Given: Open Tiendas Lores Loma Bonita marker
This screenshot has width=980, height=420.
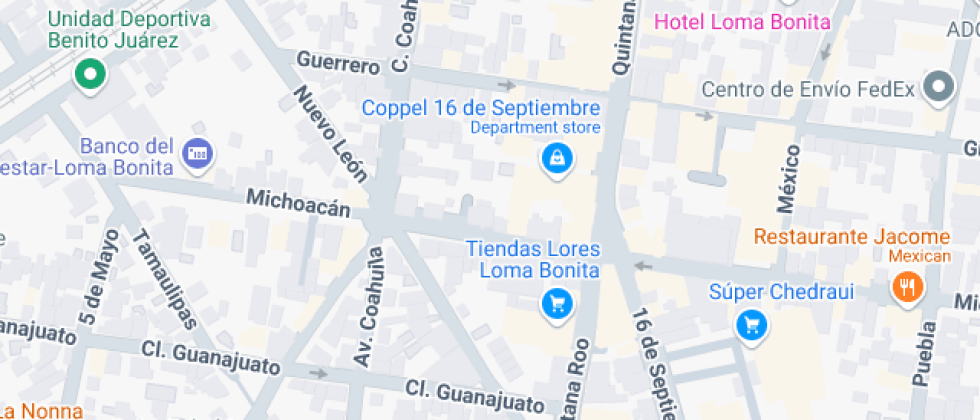Looking at the screenshot, I should click(x=556, y=305).
